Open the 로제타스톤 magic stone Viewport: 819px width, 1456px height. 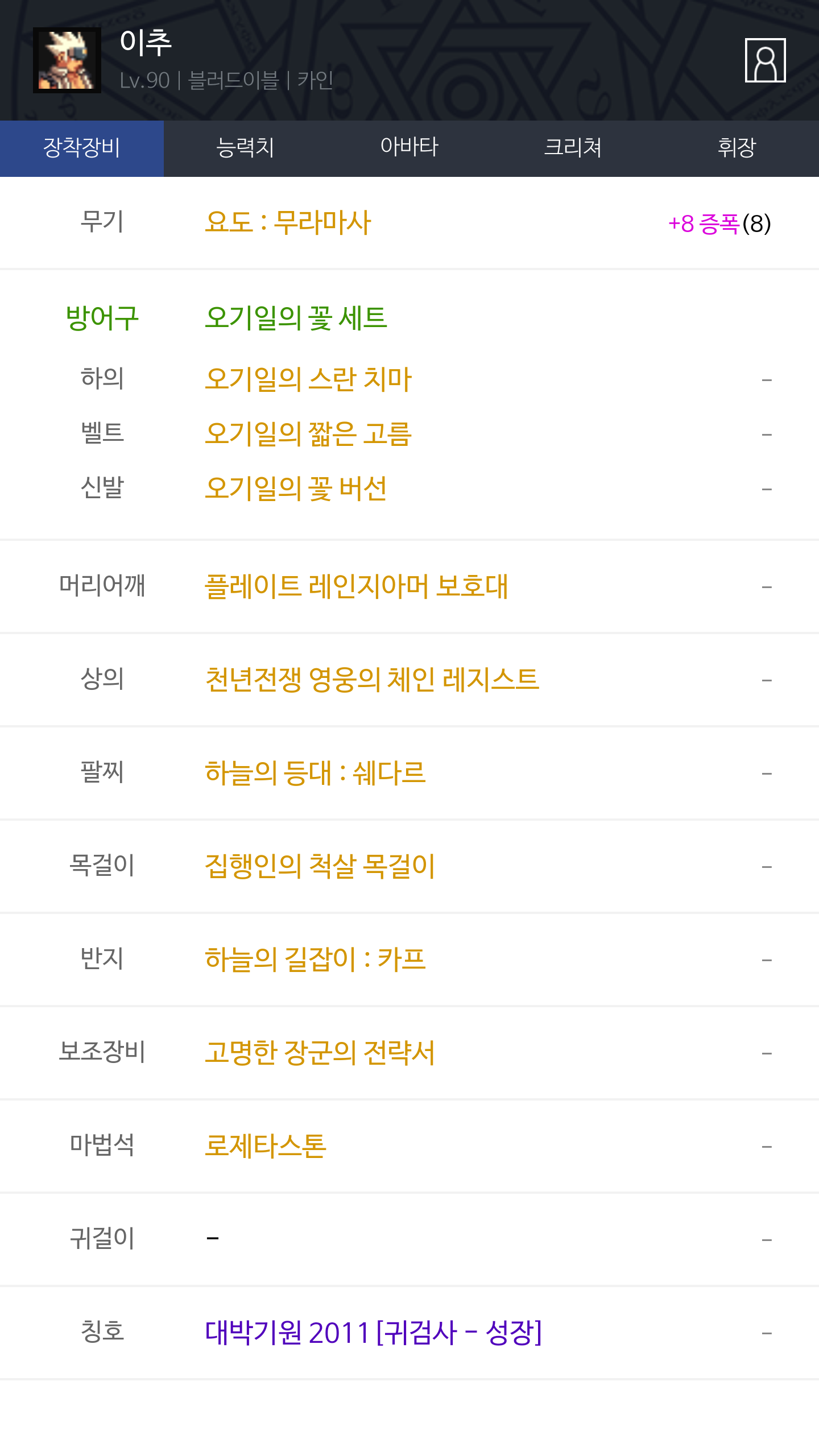click(x=266, y=1145)
